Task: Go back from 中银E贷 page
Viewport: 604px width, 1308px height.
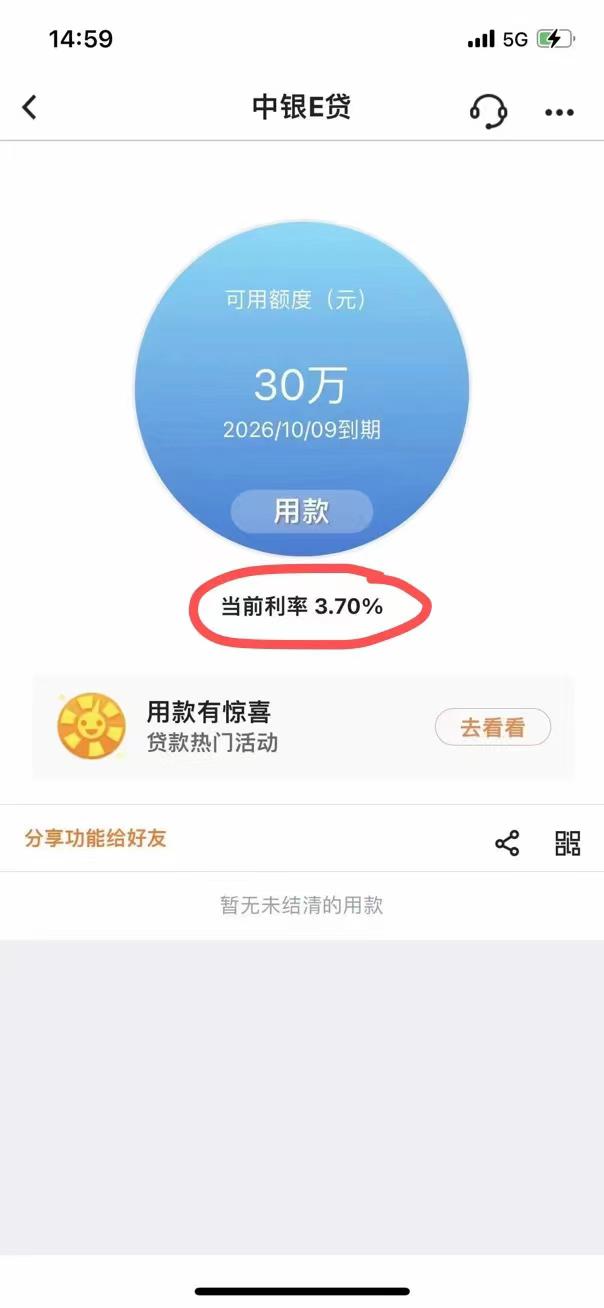Action: tap(29, 108)
